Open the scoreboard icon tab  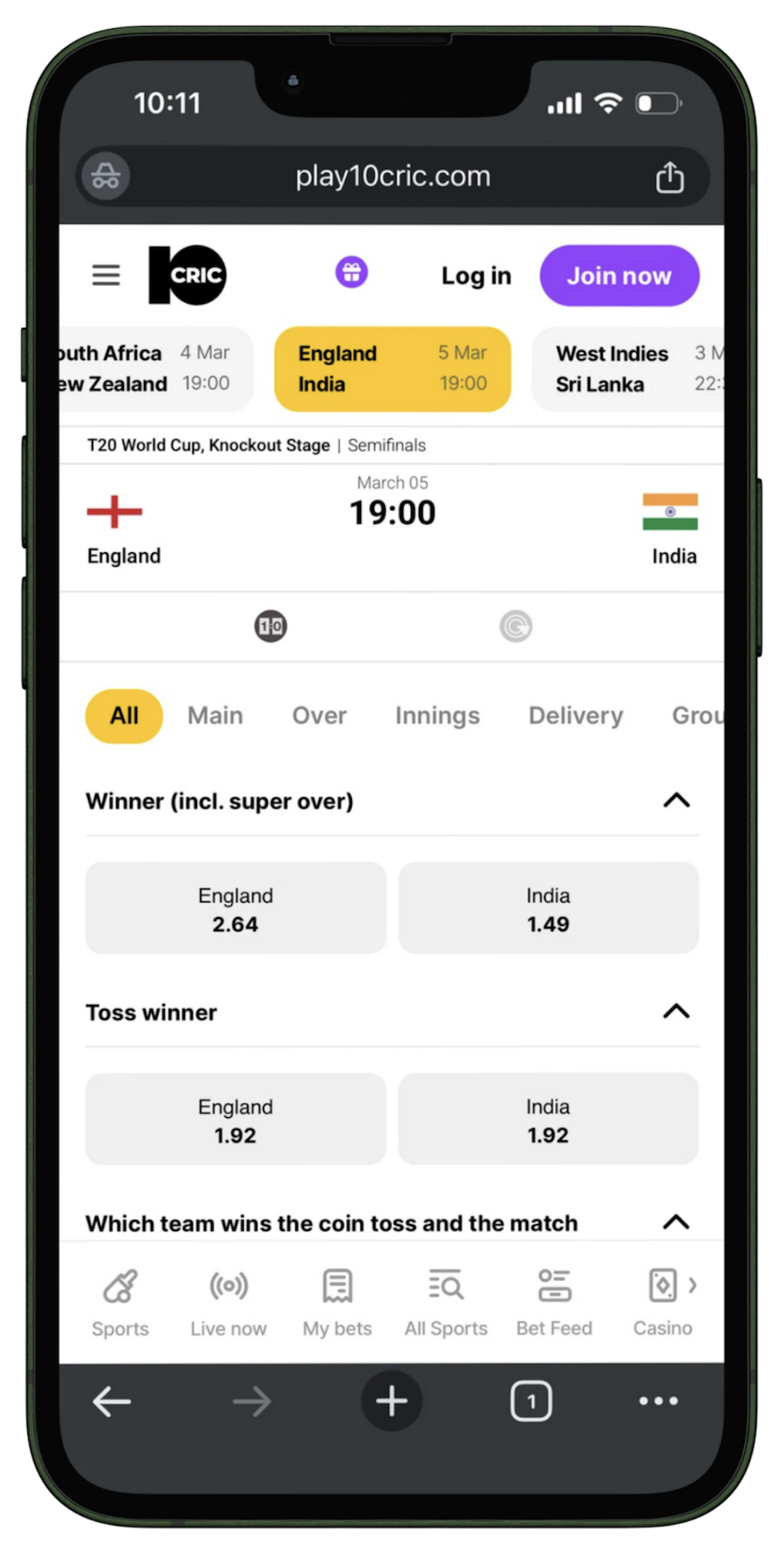[x=270, y=626]
